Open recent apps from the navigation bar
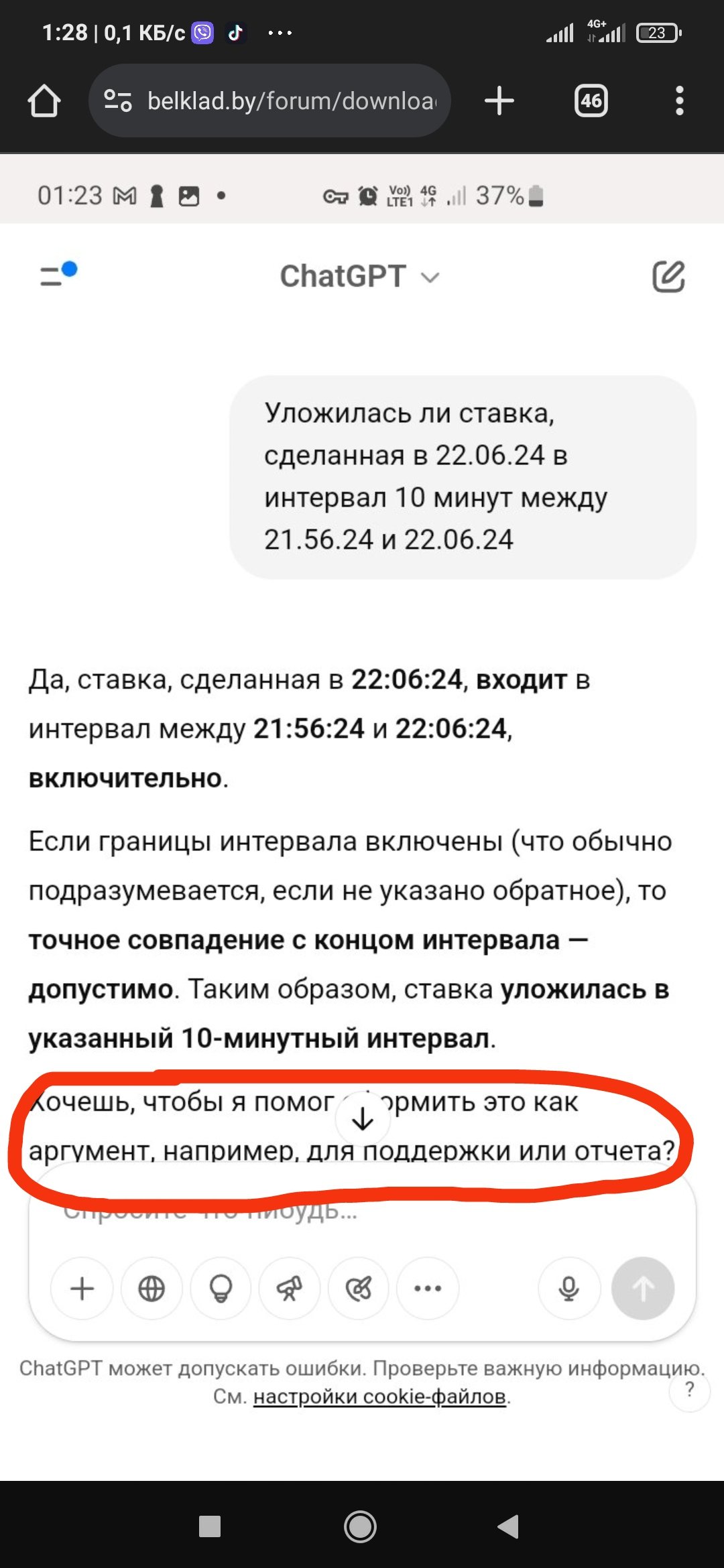724x1568 pixels. coord(210,1526)
